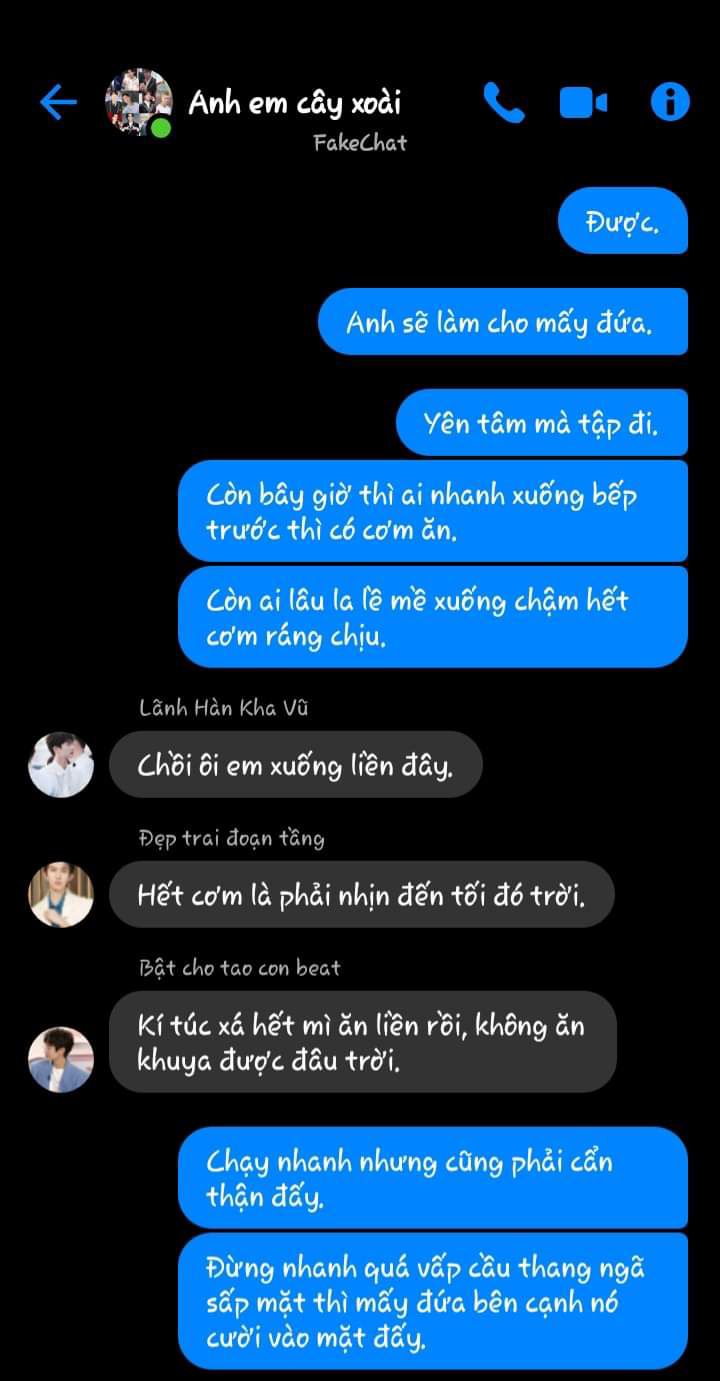This screenshot has width=720, height=1381.
Task: Start a video call with the group
Action: [583, 102]
